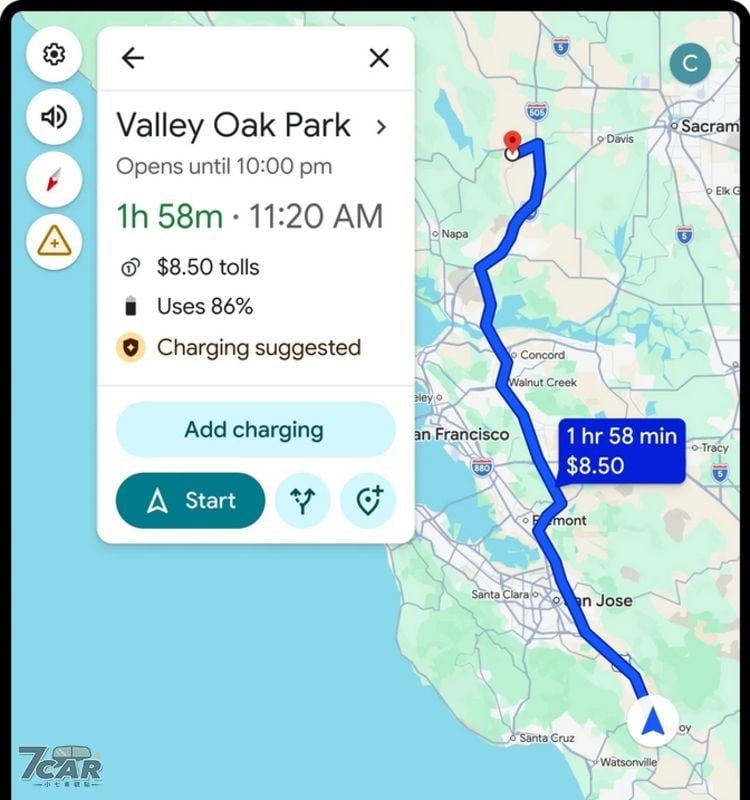Screen dimensions: 750x800
Task: Open the profile avatar labeled C
Action: pos(691,62)
